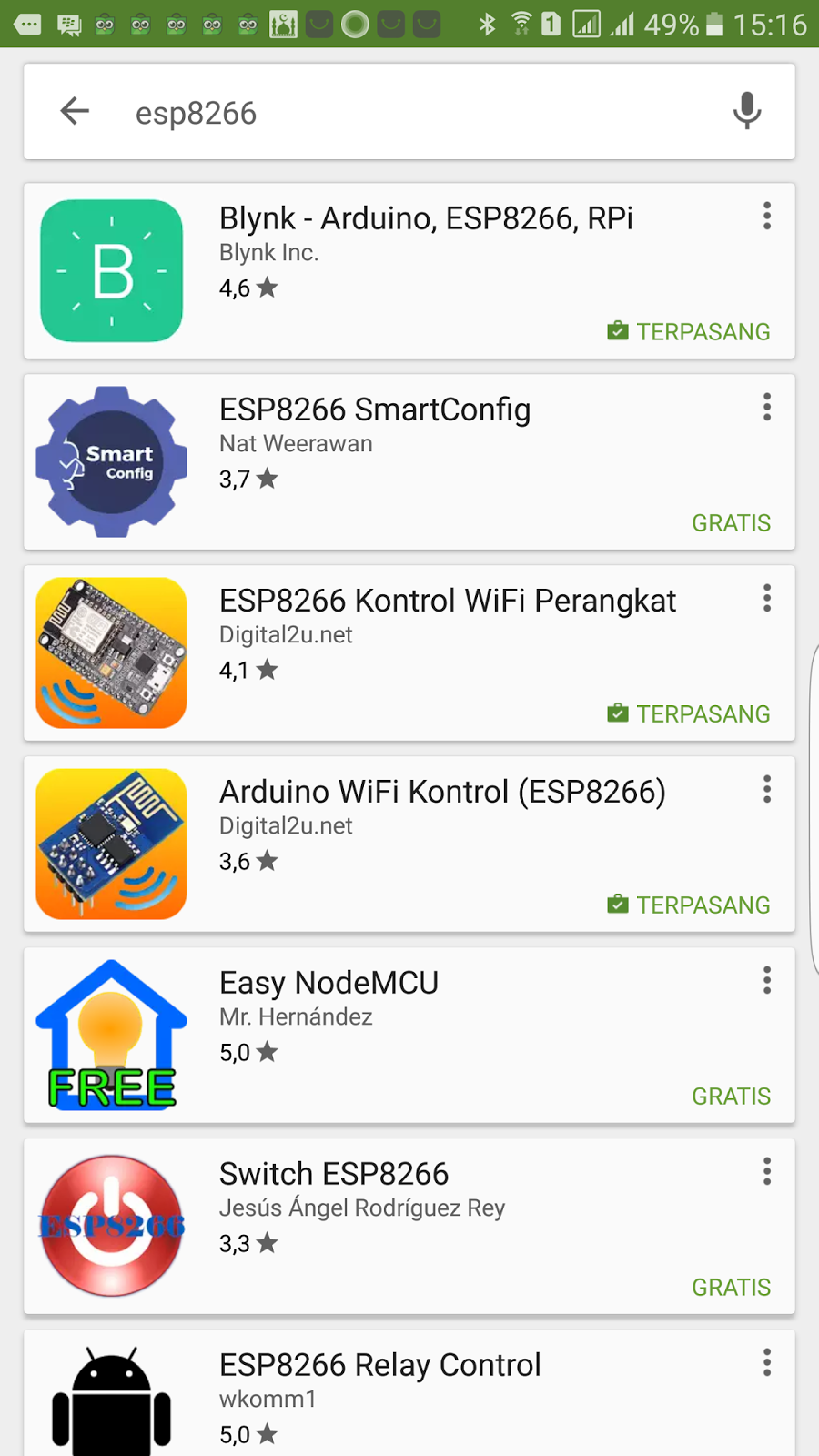
Task: Open the ESP8266 SmartConfig app page
Action: pos(375,410)
